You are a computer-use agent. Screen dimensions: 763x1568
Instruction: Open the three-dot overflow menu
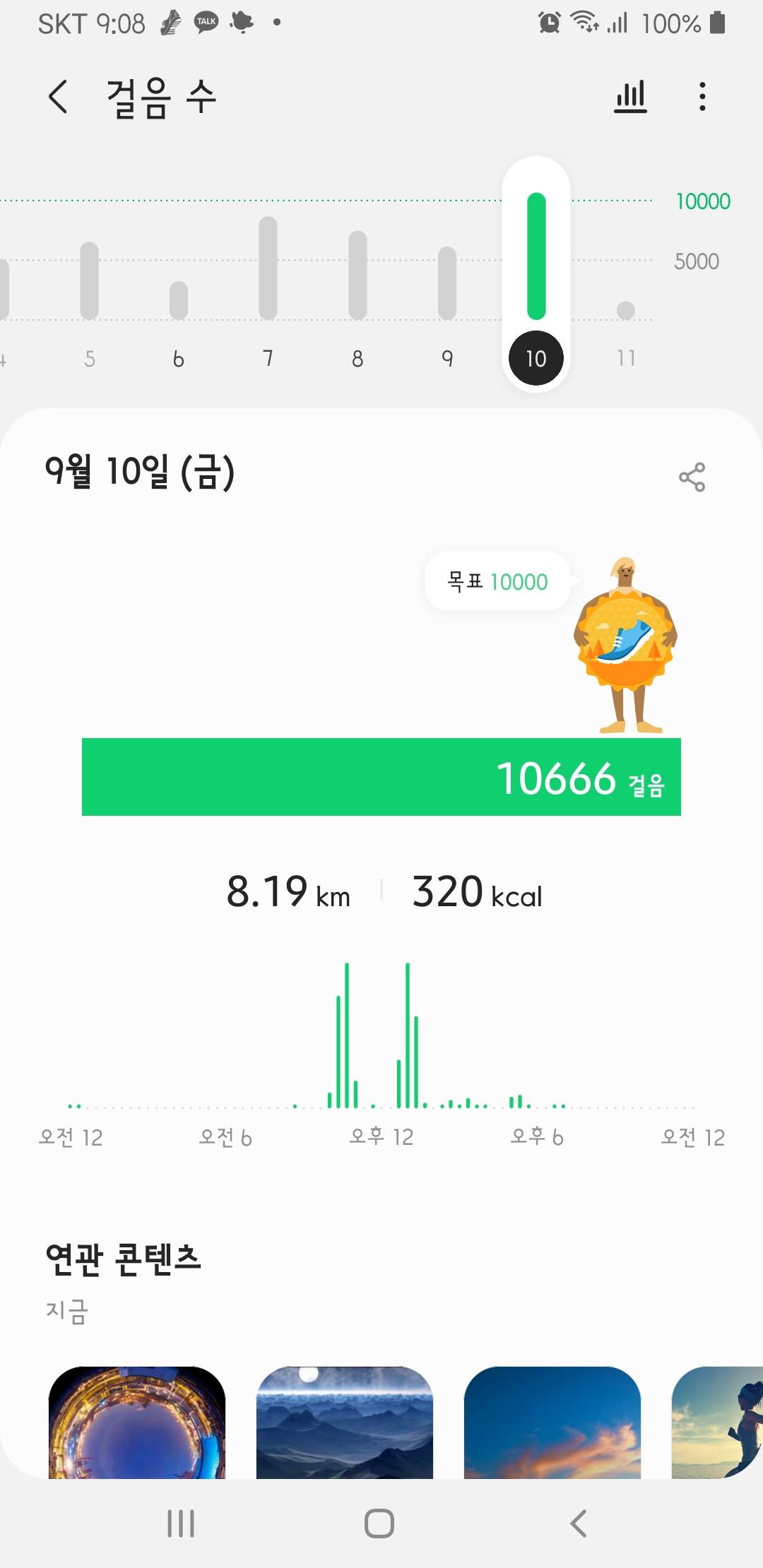point(702,97)
